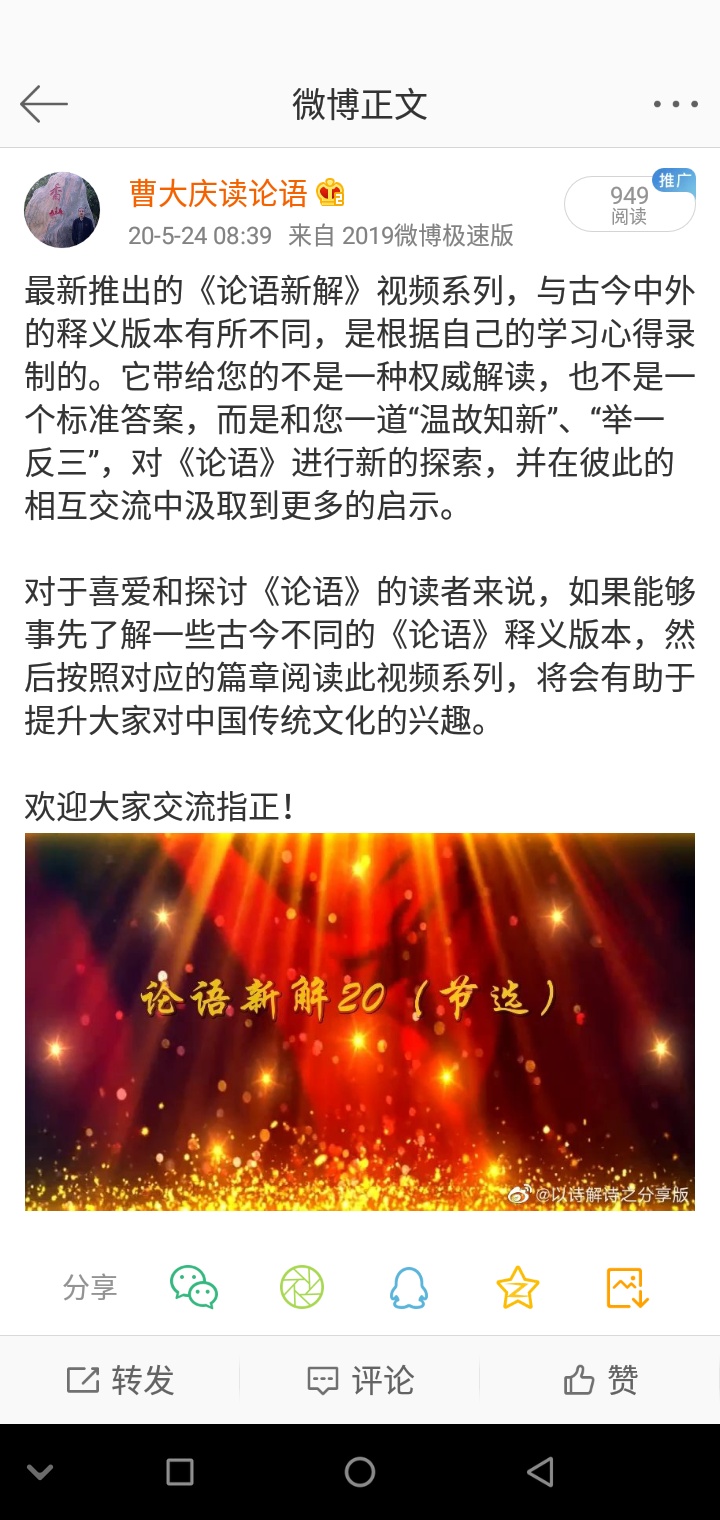Like this post with 赞

click(x=600, y=1381)
